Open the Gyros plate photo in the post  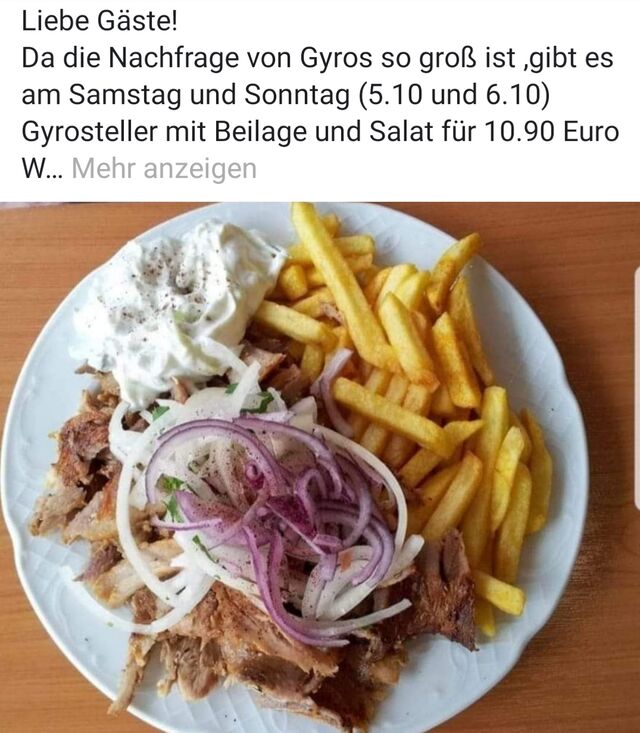click(x=320, y=467)
